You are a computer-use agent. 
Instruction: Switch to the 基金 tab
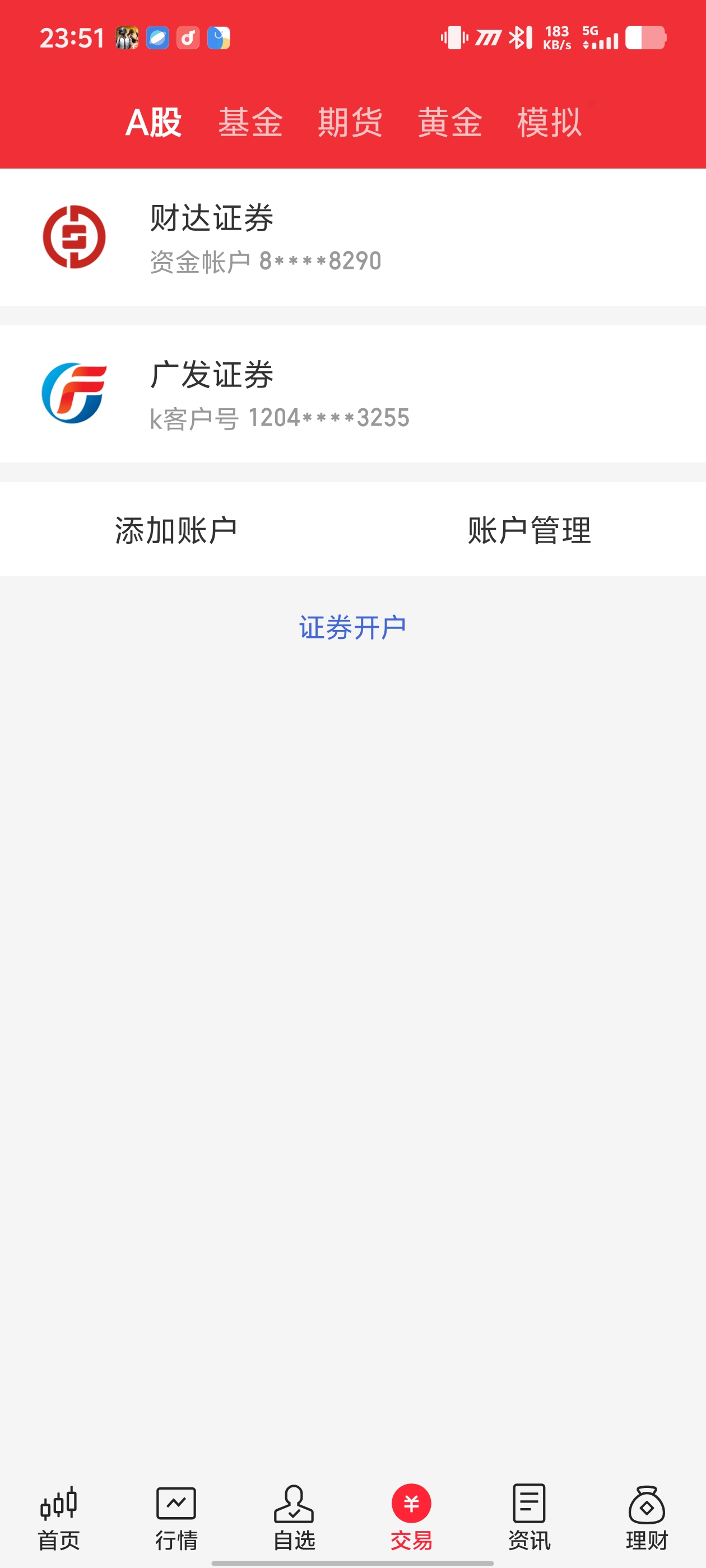point(250,122)
